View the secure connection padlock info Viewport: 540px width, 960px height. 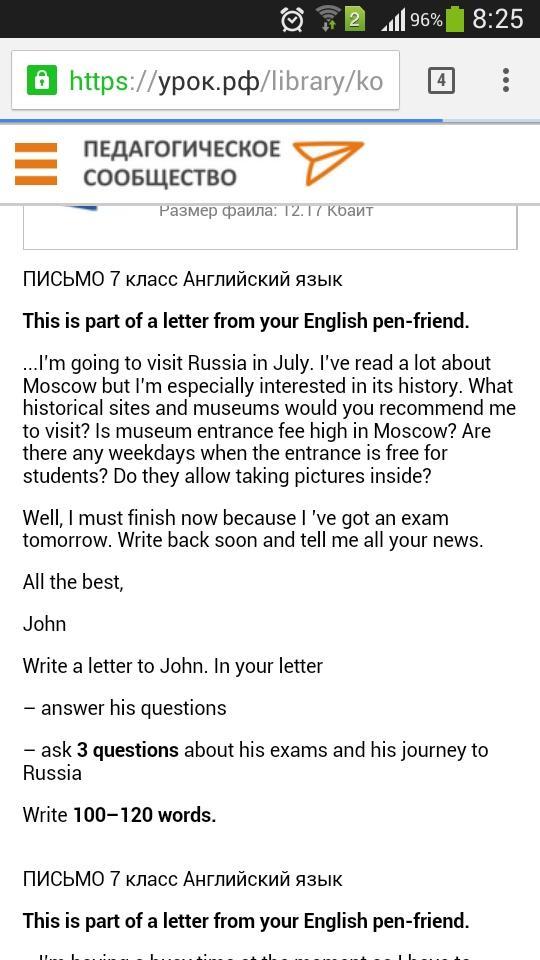click(42, 80)
